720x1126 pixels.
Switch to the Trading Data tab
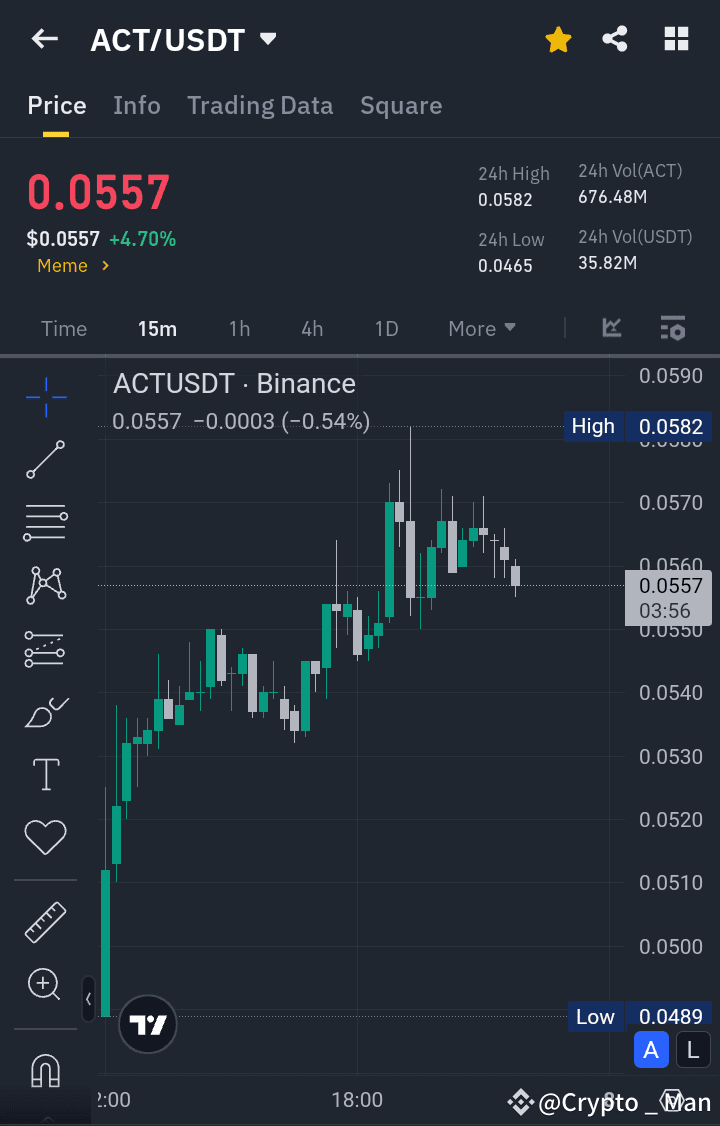tap(260, 105)
